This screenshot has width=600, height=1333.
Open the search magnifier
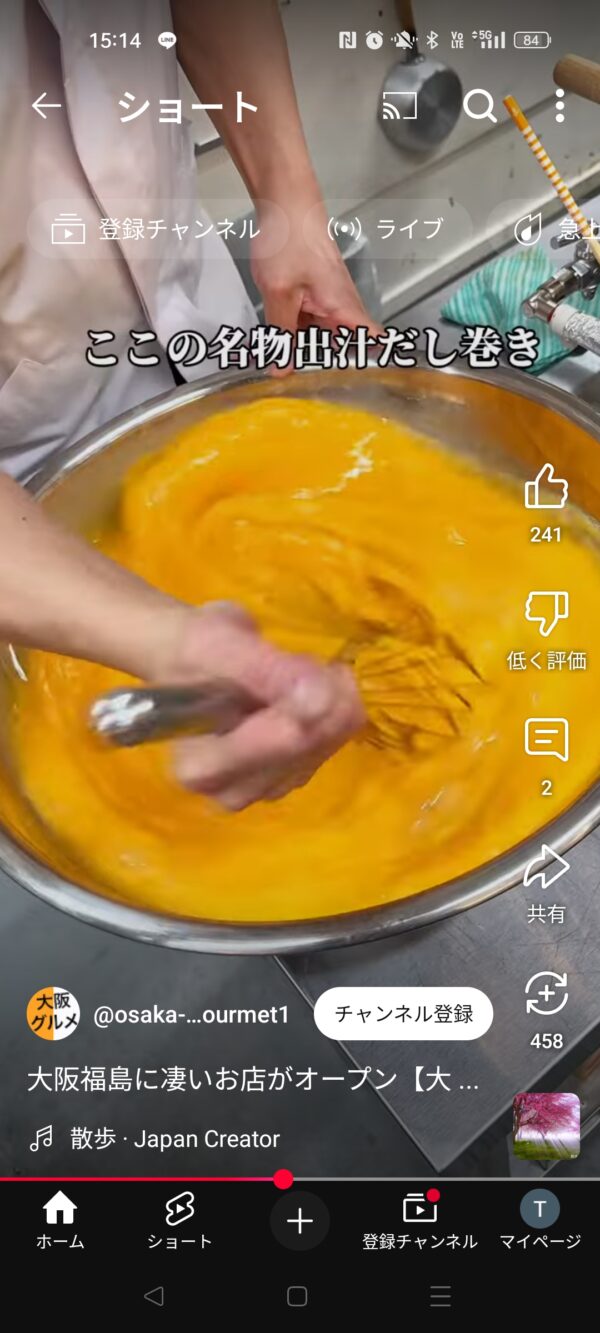point(480,106)
